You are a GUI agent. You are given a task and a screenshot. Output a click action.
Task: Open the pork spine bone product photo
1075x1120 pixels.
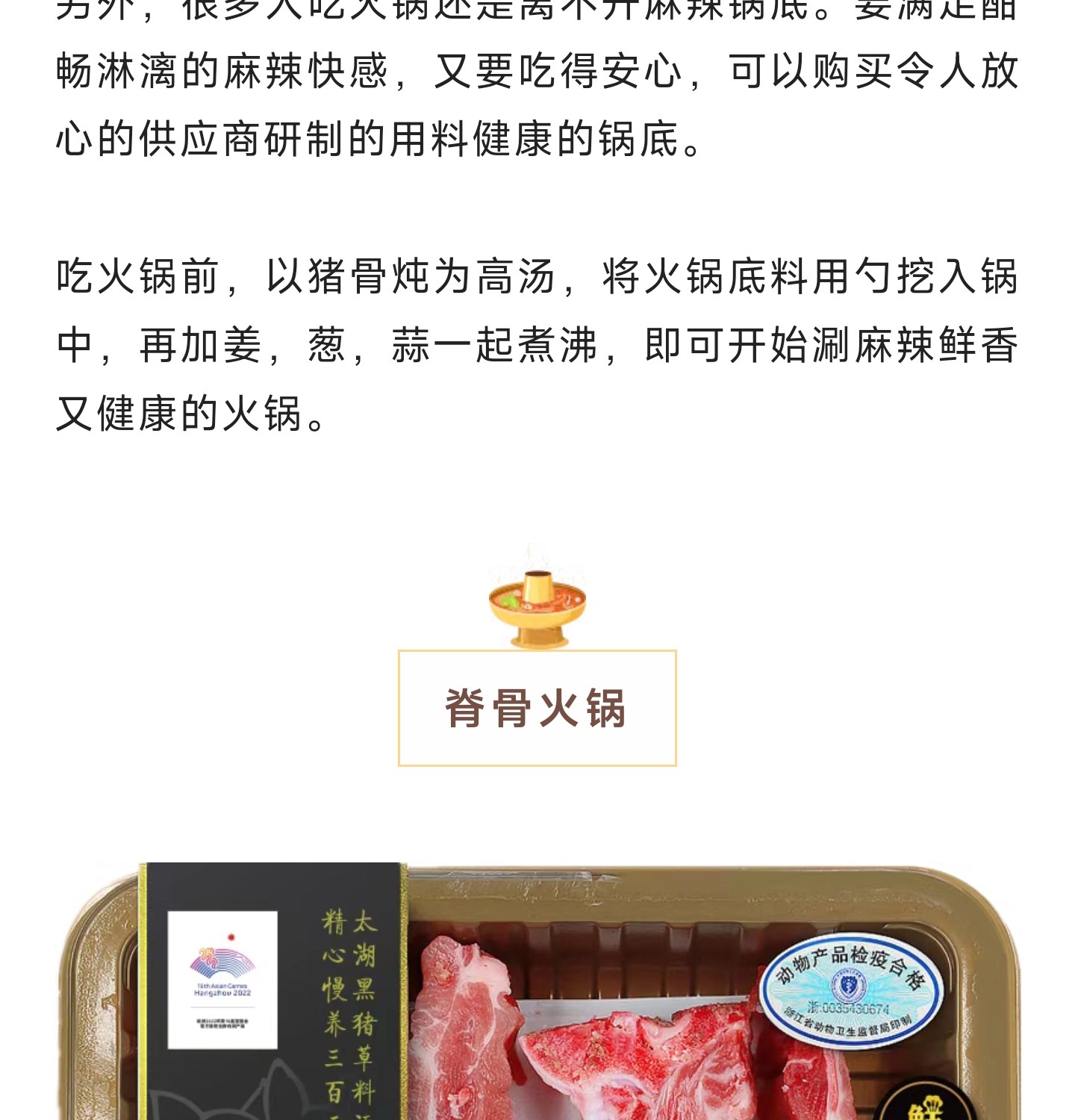click(x=537, y=993)
